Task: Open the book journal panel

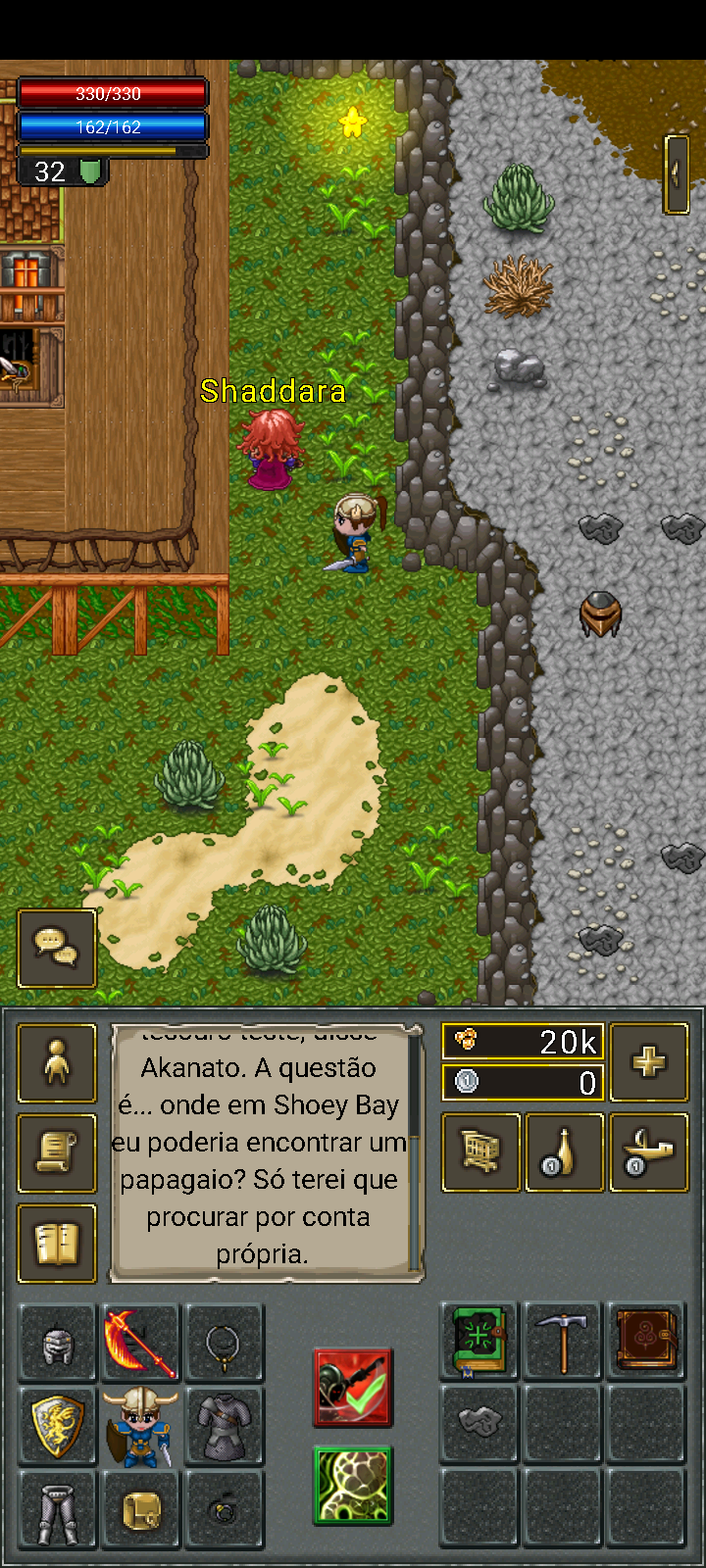Action: tap(57, 1244)
